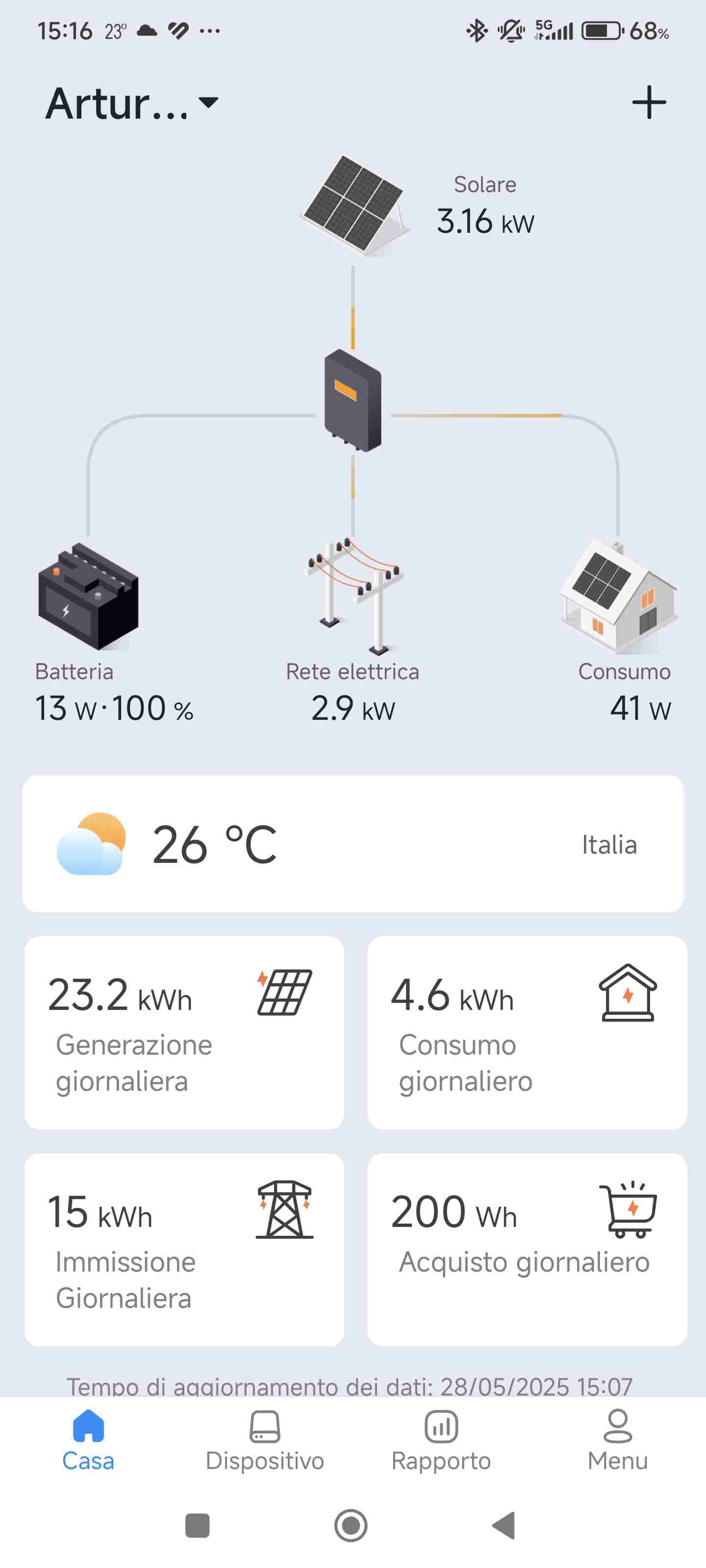
Task: Open the Acquisto giornaliero card
Action: click(528, 1249)
